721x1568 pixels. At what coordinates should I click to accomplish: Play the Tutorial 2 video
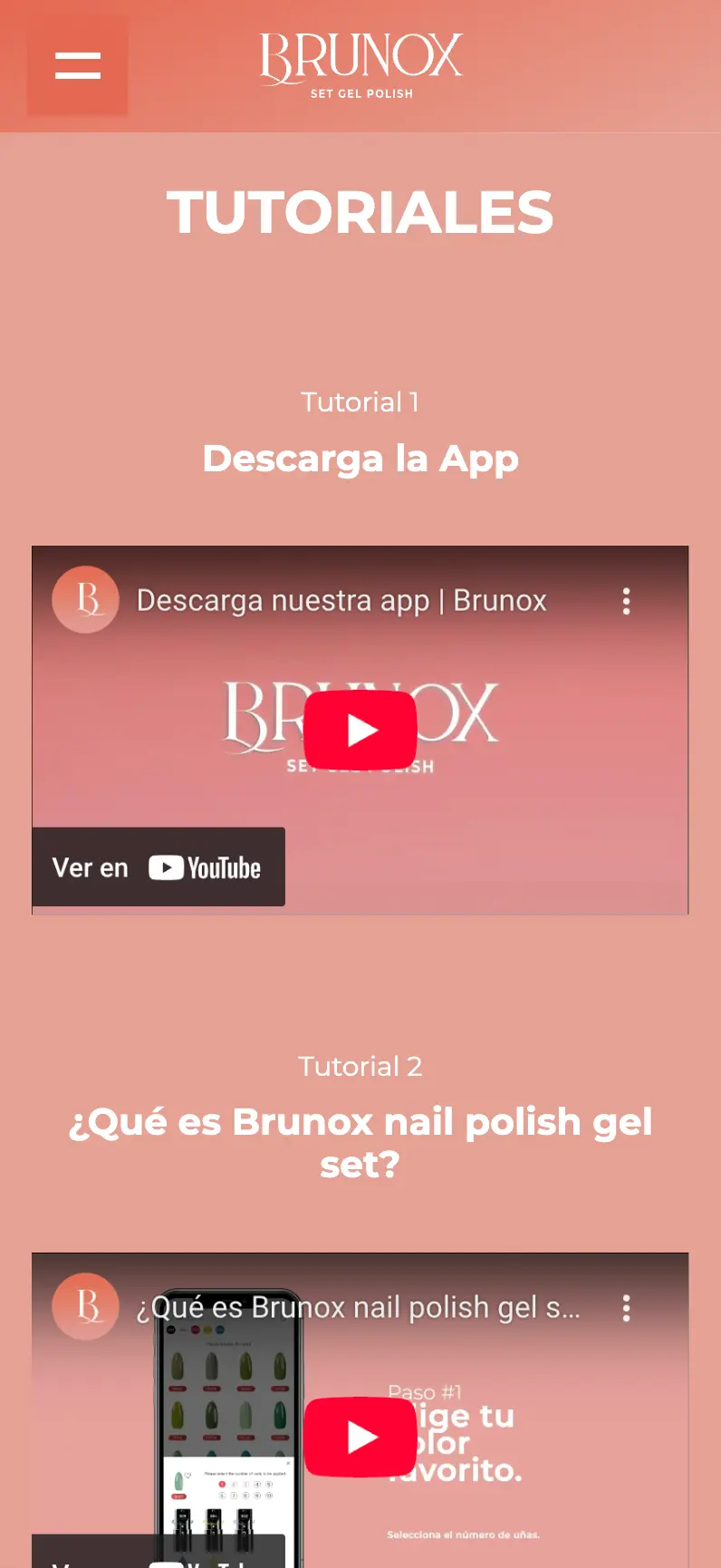[x=361, y=1437]
